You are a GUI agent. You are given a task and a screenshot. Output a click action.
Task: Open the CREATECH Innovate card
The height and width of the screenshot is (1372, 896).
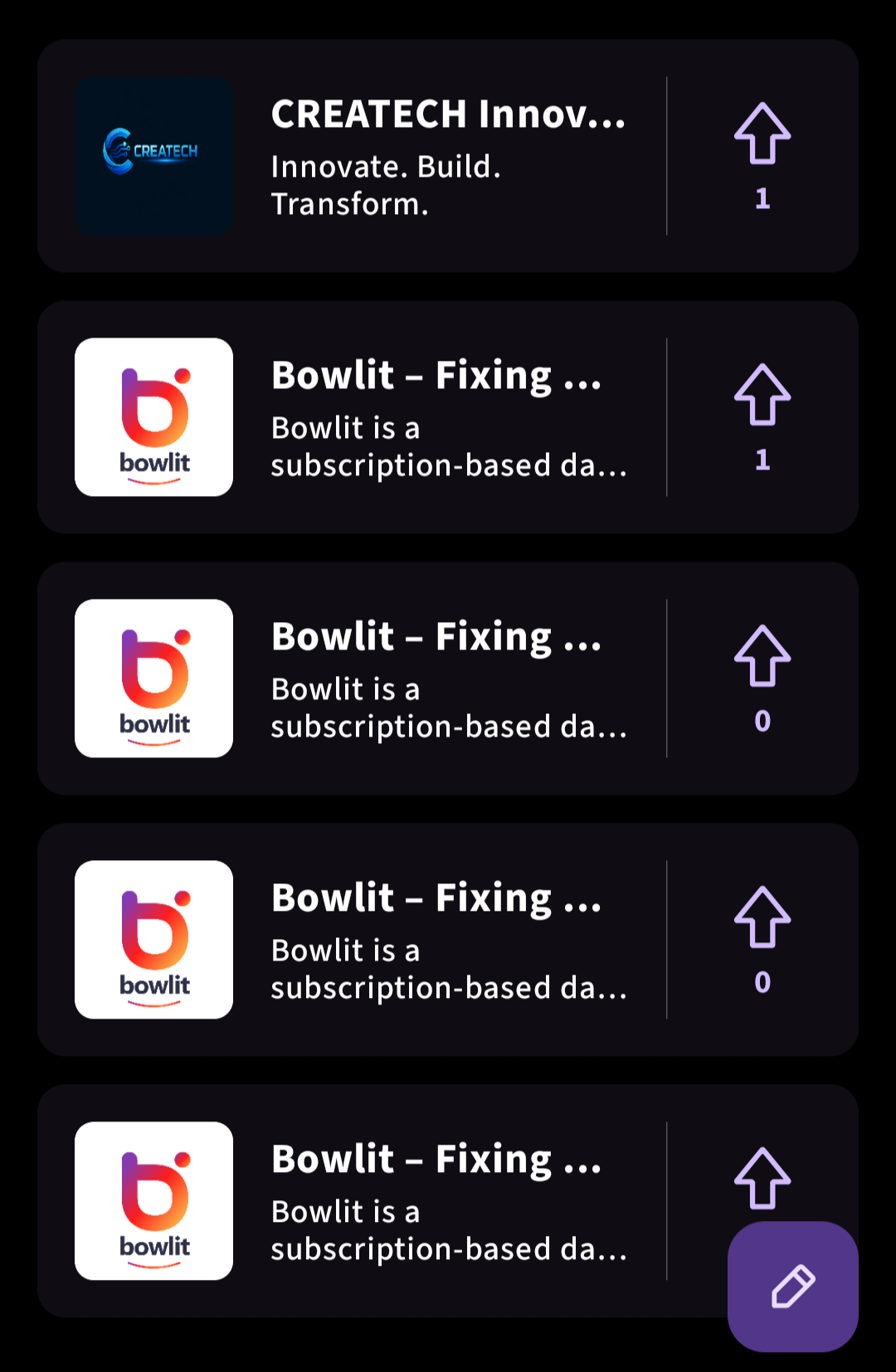point(448,156)
